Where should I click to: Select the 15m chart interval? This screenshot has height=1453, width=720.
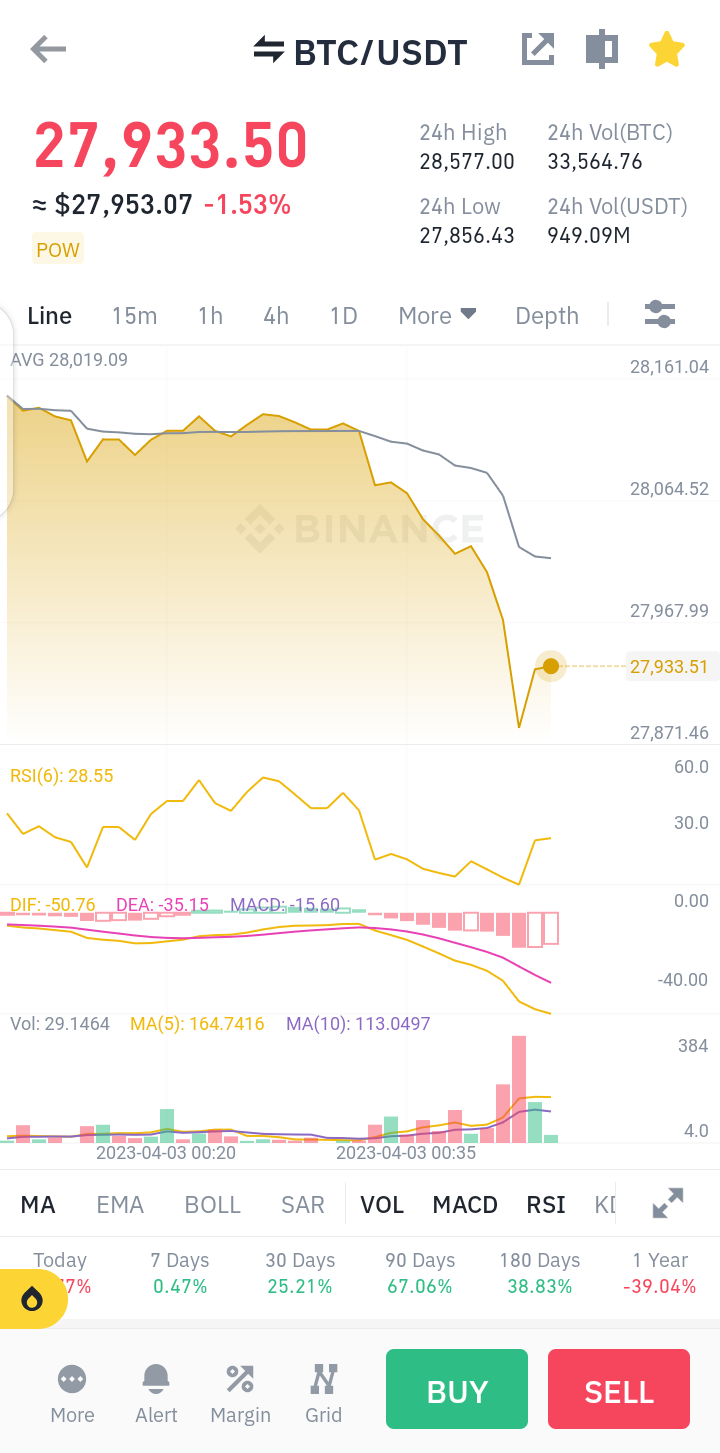(134, 316)
